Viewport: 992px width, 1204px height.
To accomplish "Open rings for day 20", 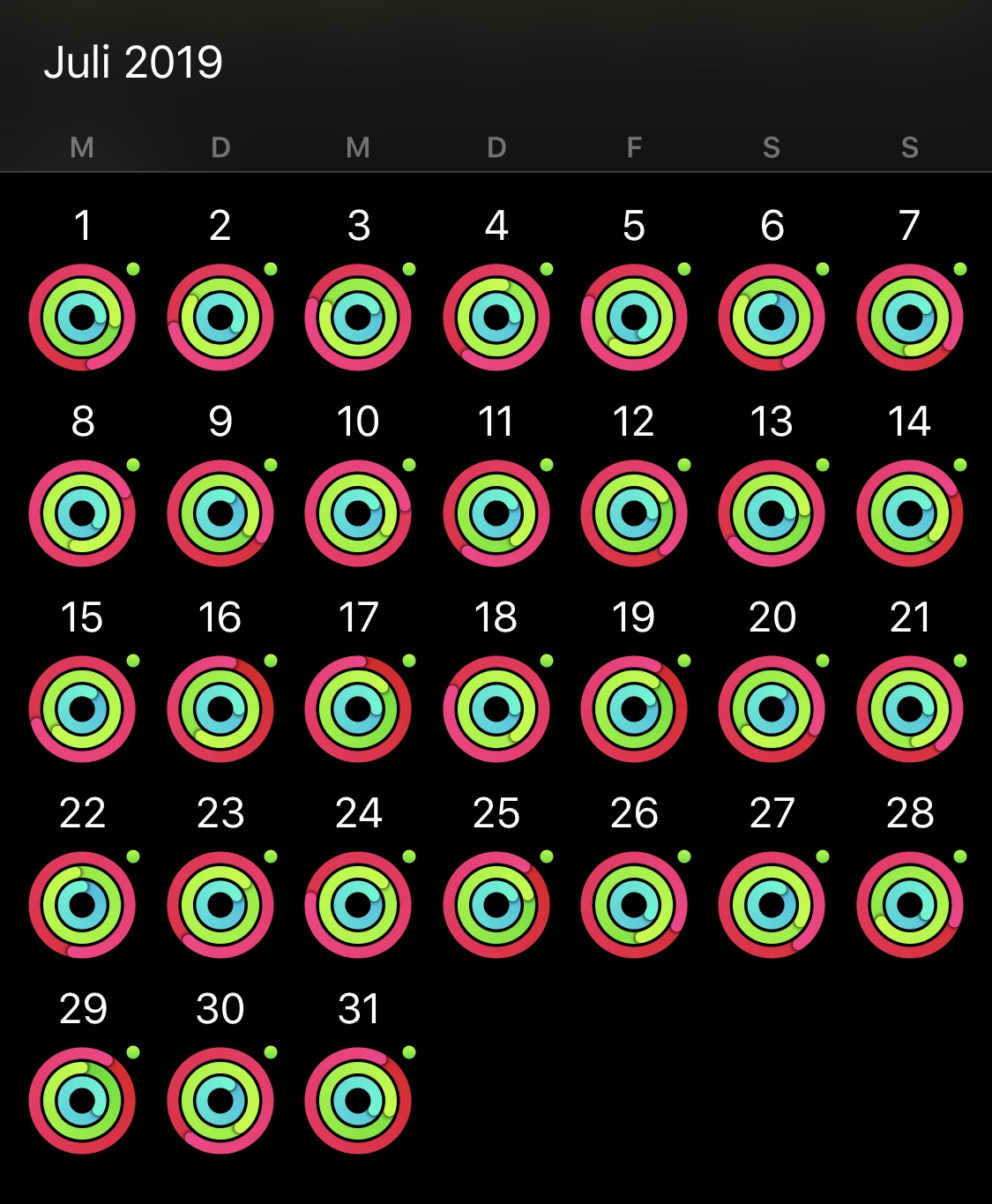I will [772, 709].
